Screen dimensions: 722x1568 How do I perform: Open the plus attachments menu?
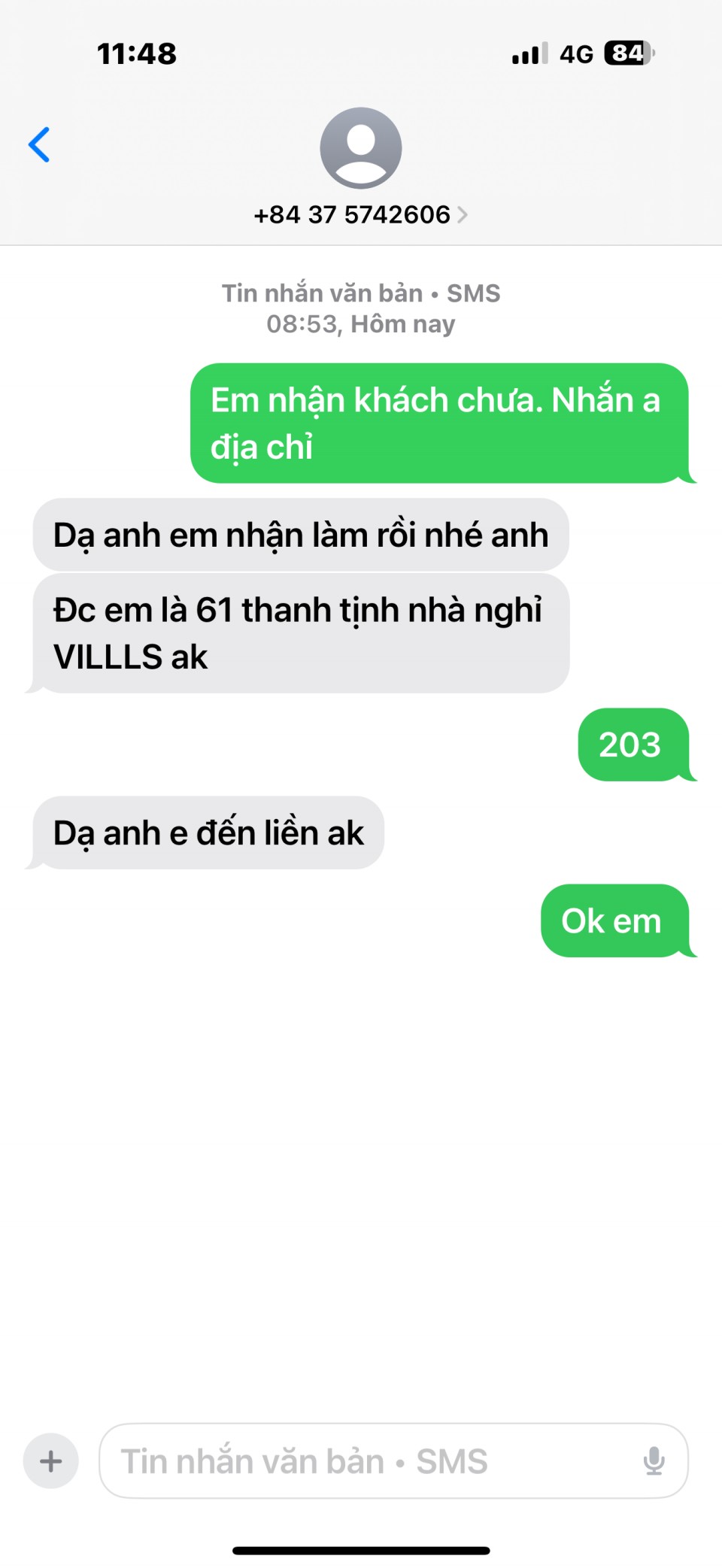pos(51,1460)
